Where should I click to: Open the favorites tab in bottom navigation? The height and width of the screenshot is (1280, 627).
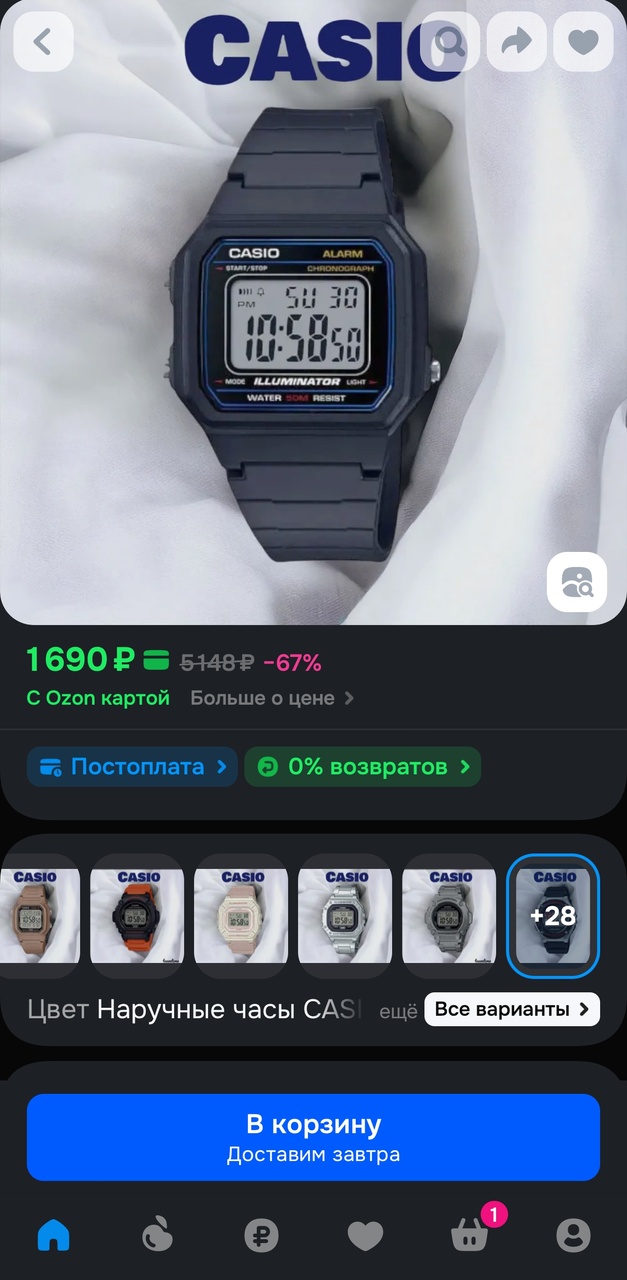point(365,1236)
